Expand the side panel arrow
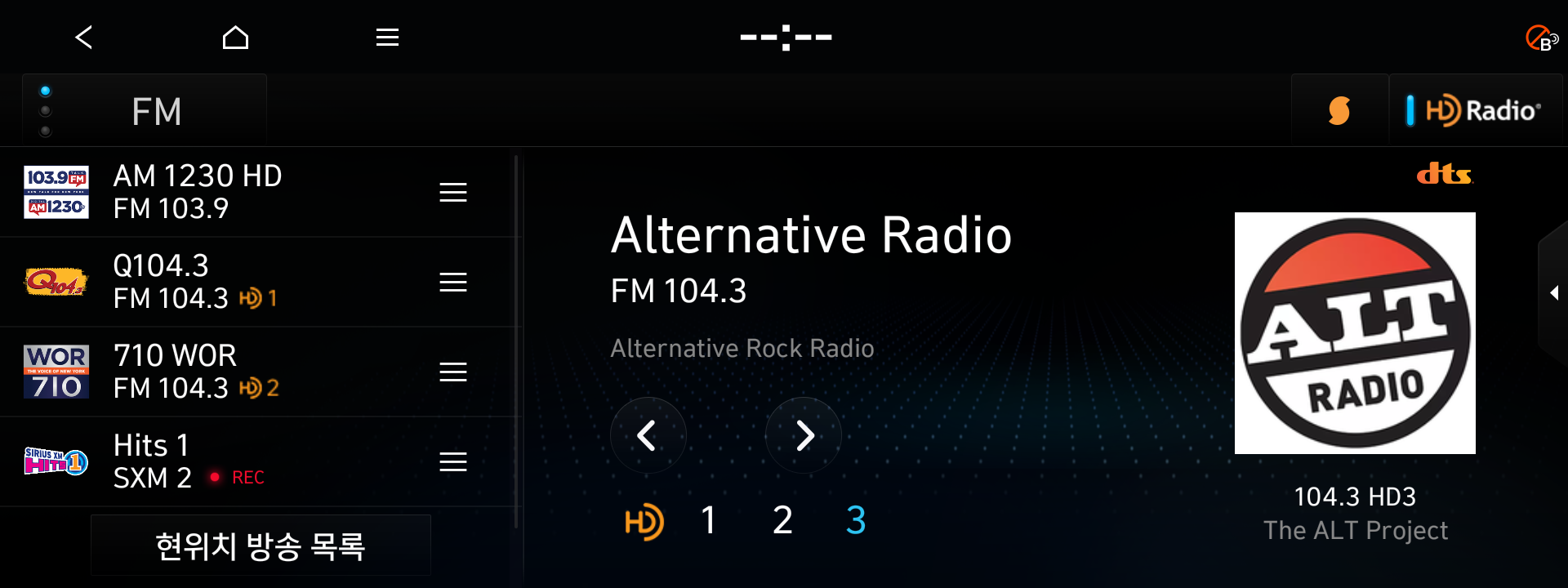The height and width of the screenshot is (588, 1568). [1553, 292]
